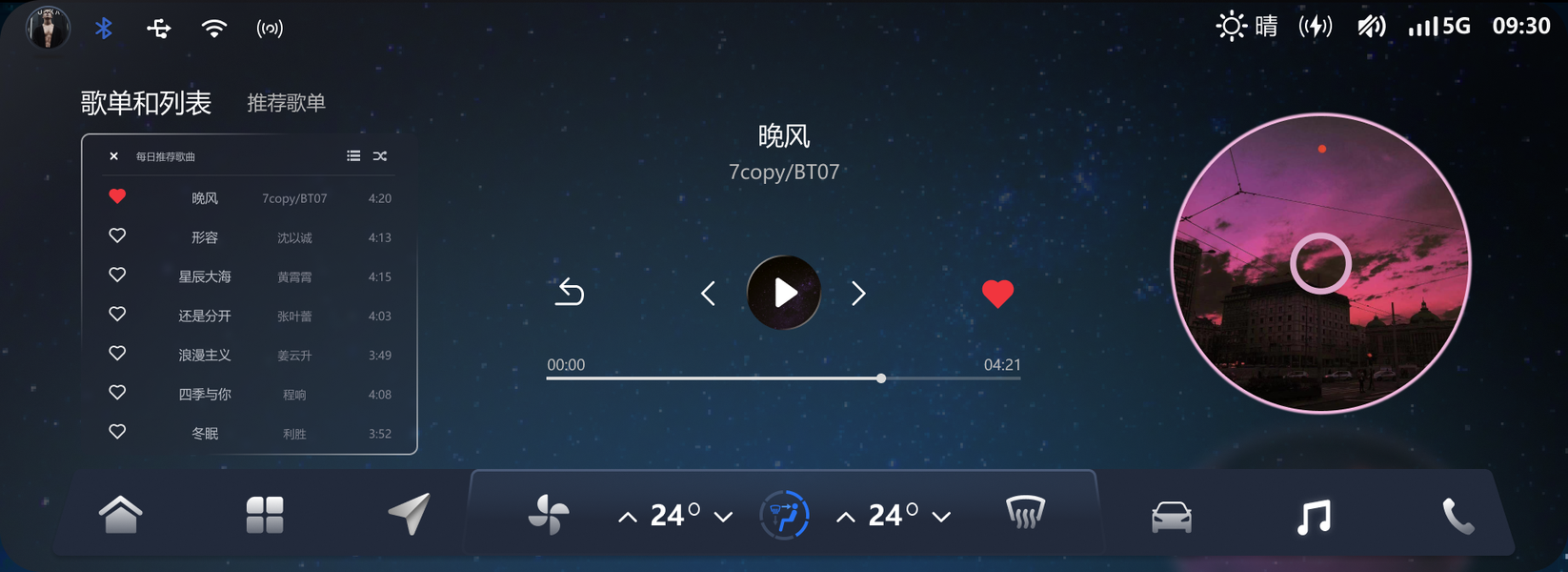Open vehicle settings car icon
This screenshot has width=1568, height=572.
coord(1171,517)
